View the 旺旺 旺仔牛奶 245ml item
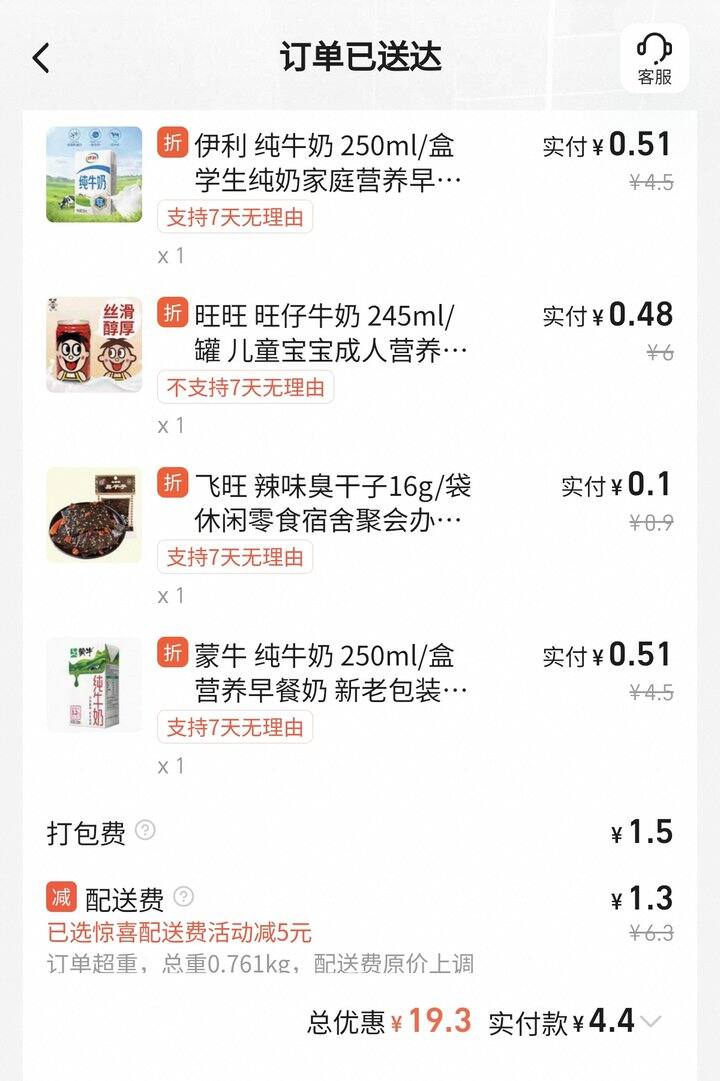The image size is (720, 1081). [x=326, y=335]
